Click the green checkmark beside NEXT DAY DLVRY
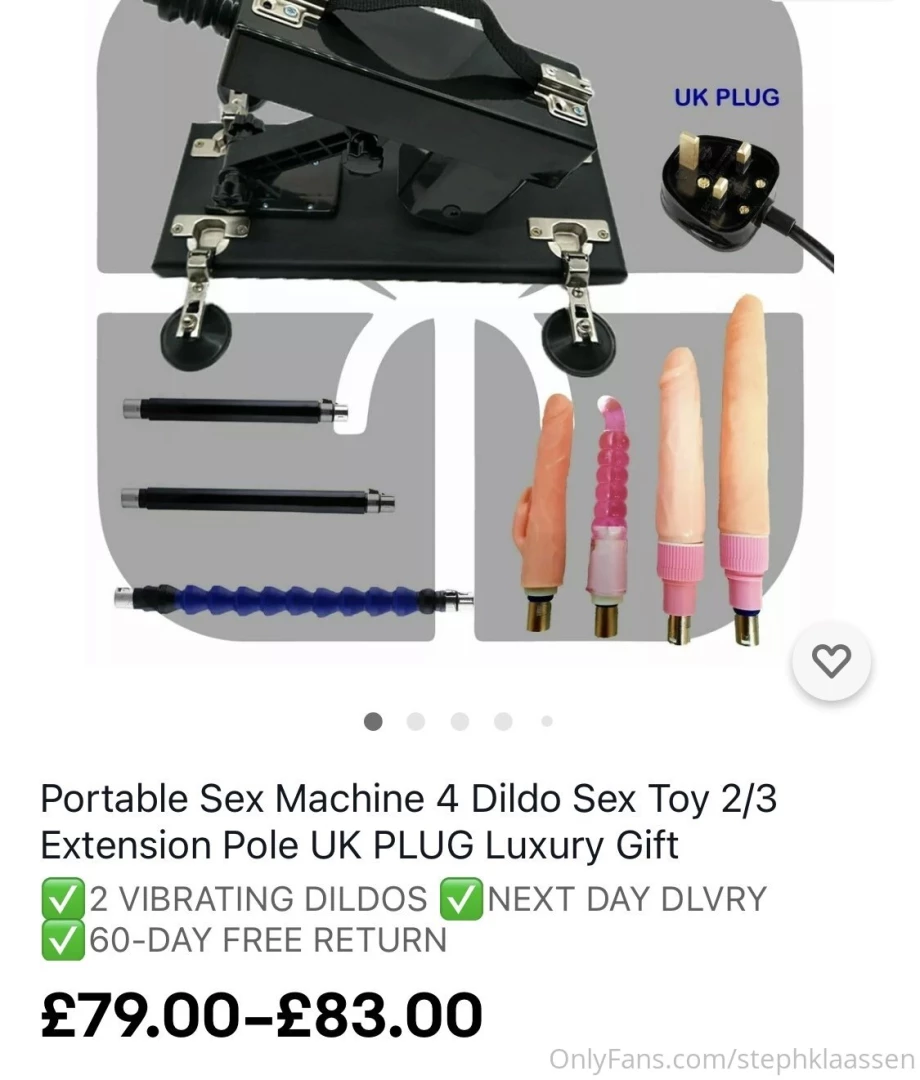Image resolution: width=920 pixels, height=1080 pixels. pyautogui.click(x=460, y=899)
